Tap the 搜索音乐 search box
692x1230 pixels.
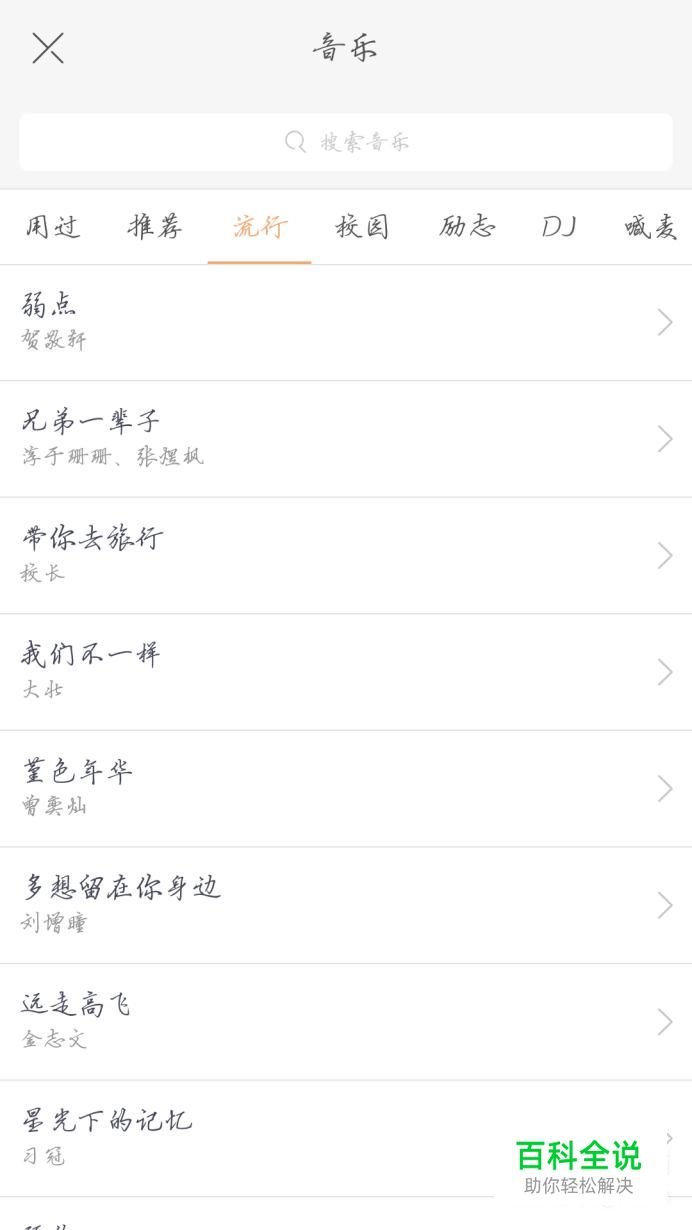point(346,142)
